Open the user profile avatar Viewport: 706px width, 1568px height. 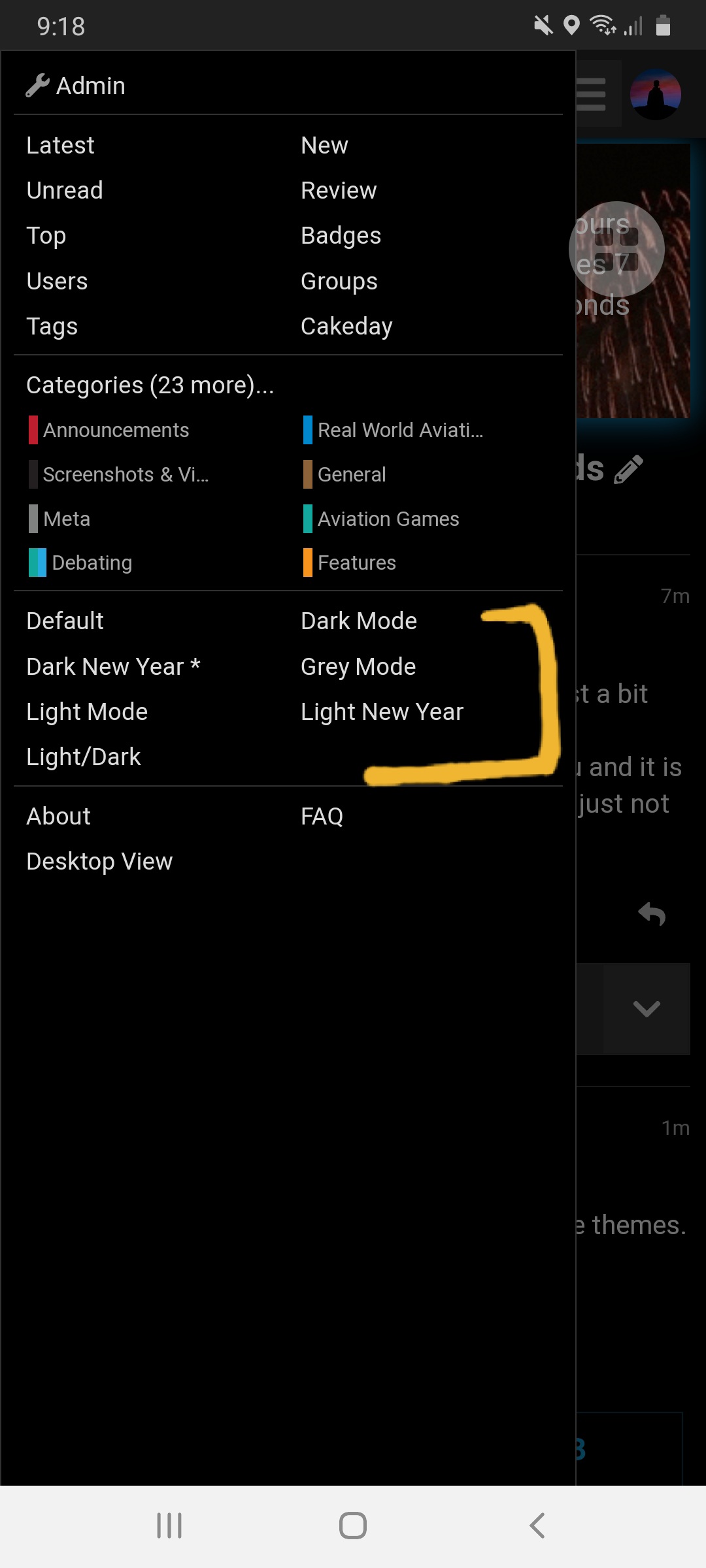click(656, 95)
